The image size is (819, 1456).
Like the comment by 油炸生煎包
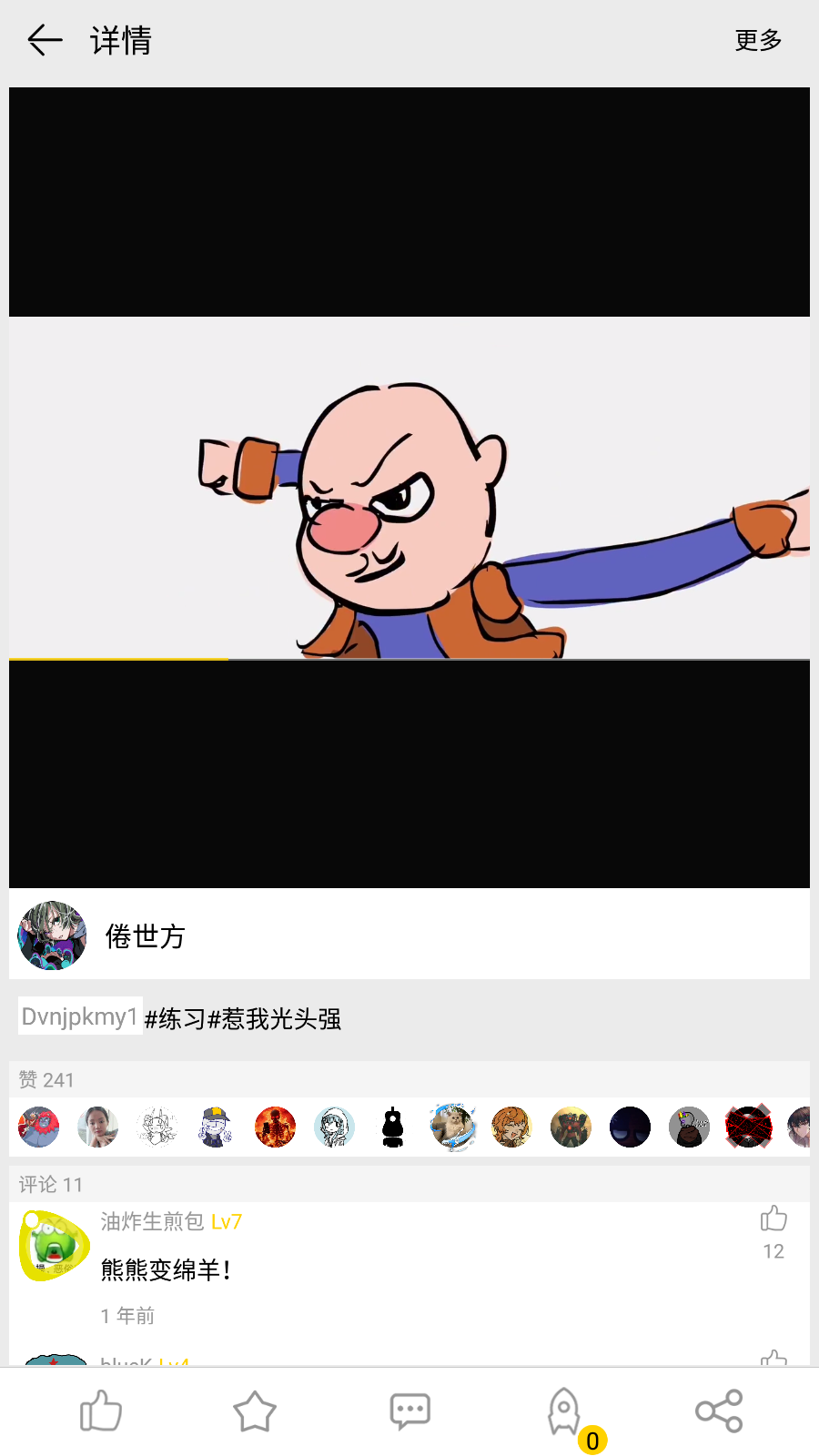[x=773, y=1219]
